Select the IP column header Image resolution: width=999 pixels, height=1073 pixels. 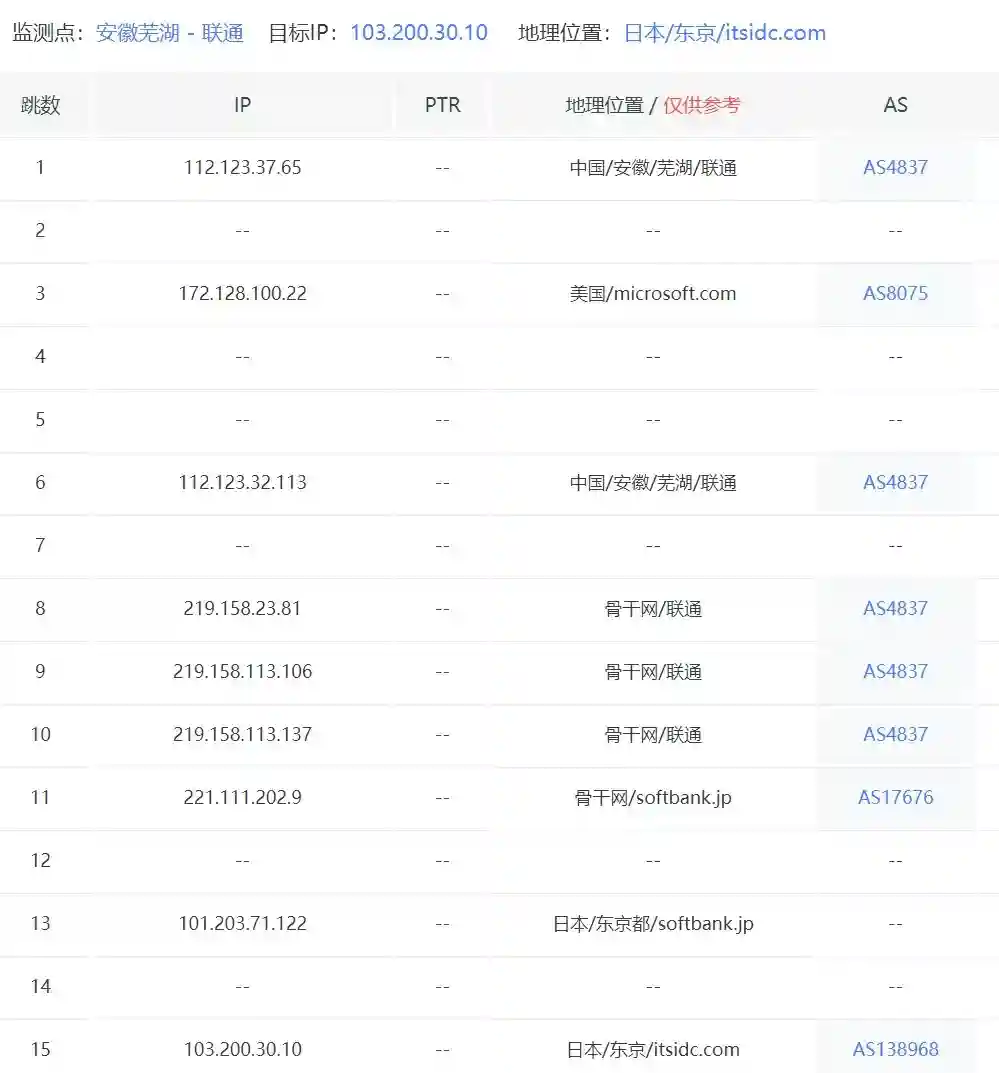242,104
